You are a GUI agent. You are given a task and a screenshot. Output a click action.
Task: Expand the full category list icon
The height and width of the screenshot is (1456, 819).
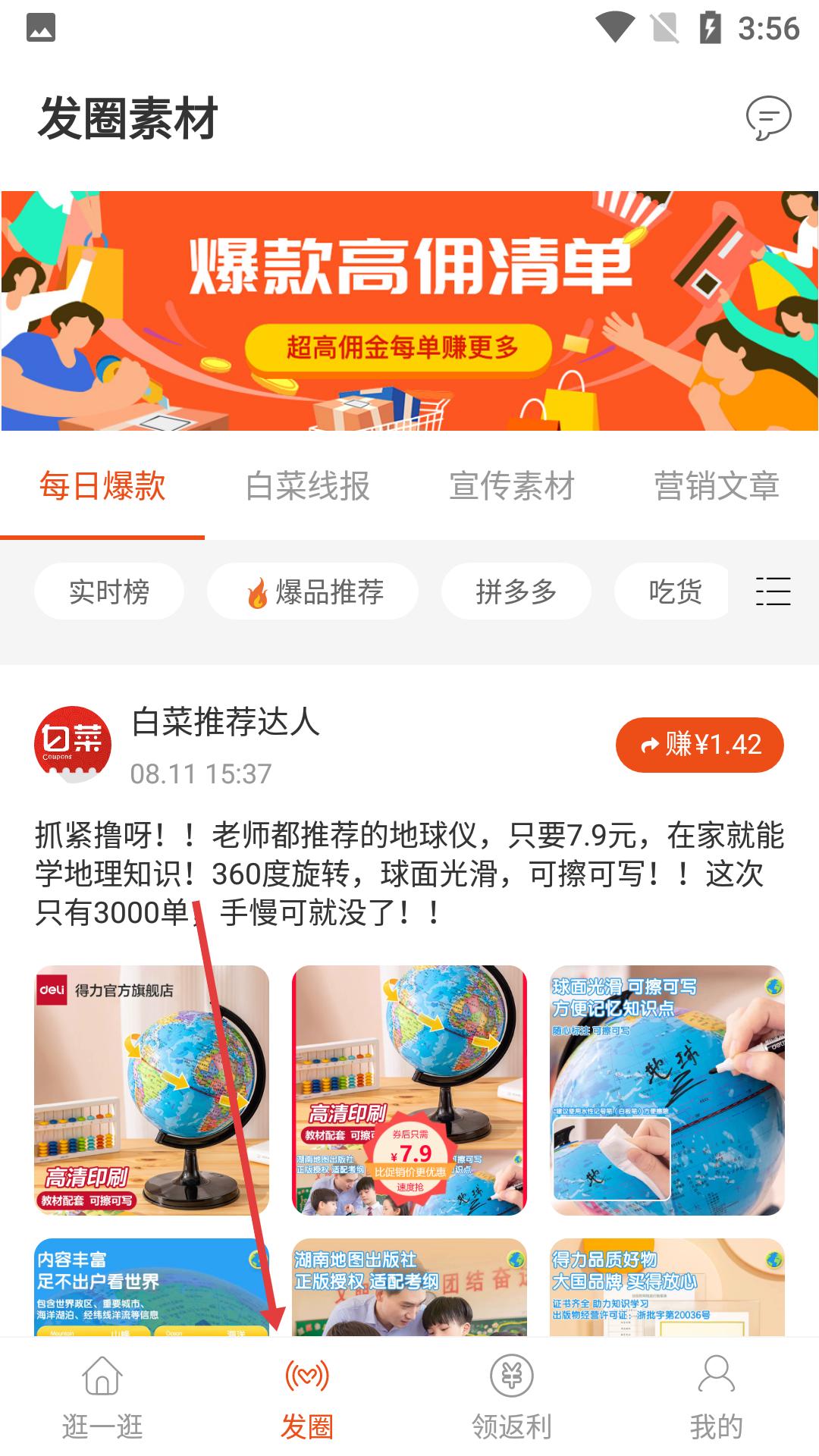click(x=773, y=591)
